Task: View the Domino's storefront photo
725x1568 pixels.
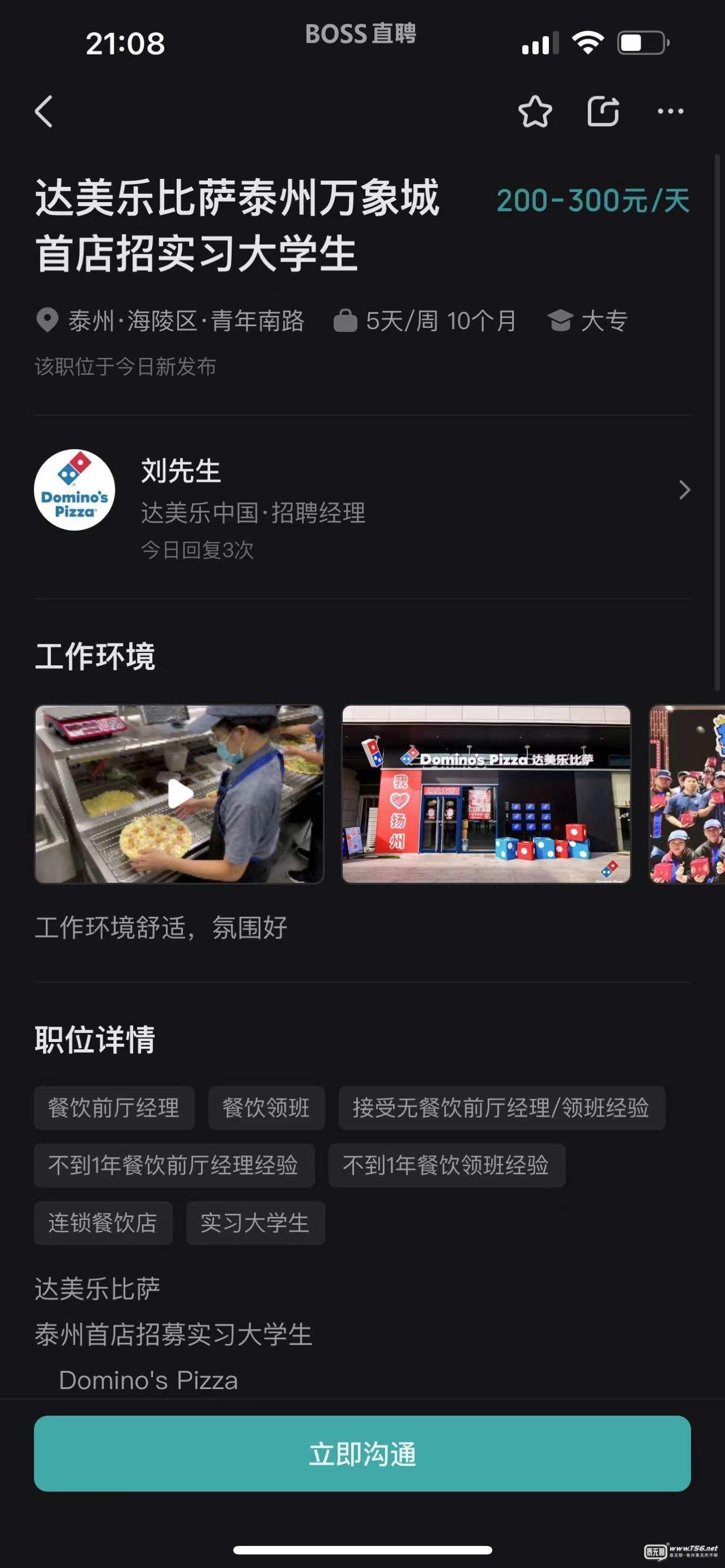Action: click(486, 794)
